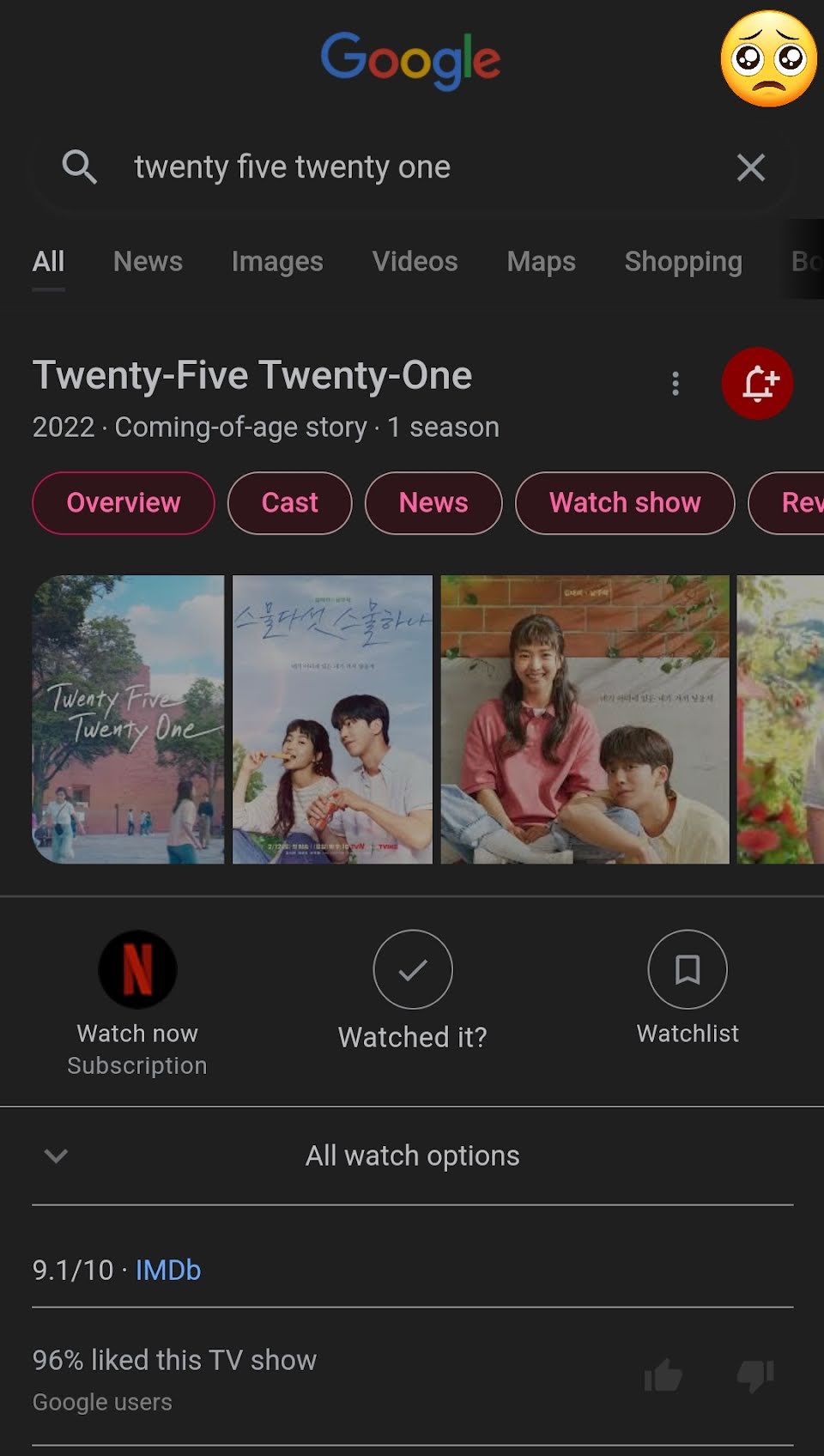The image size is (824, 1456).
Task: Expand All watch options
Action: click(412, 1156)
